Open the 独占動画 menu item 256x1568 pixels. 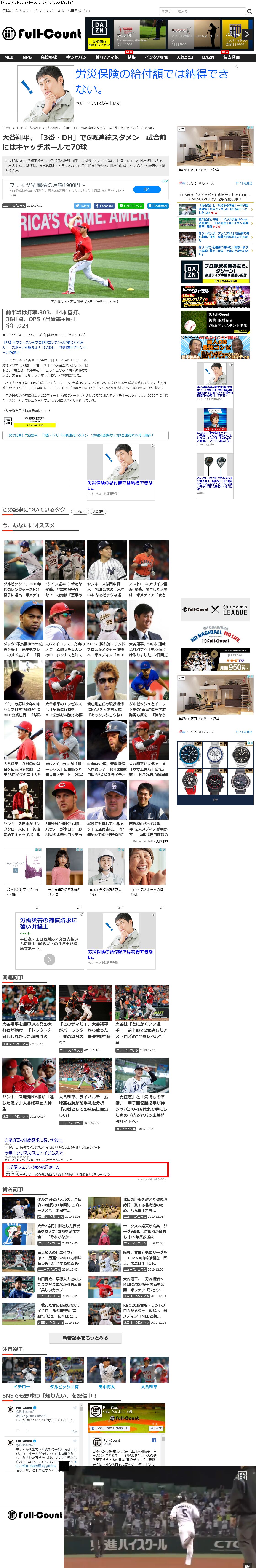(x=231, y=57)
